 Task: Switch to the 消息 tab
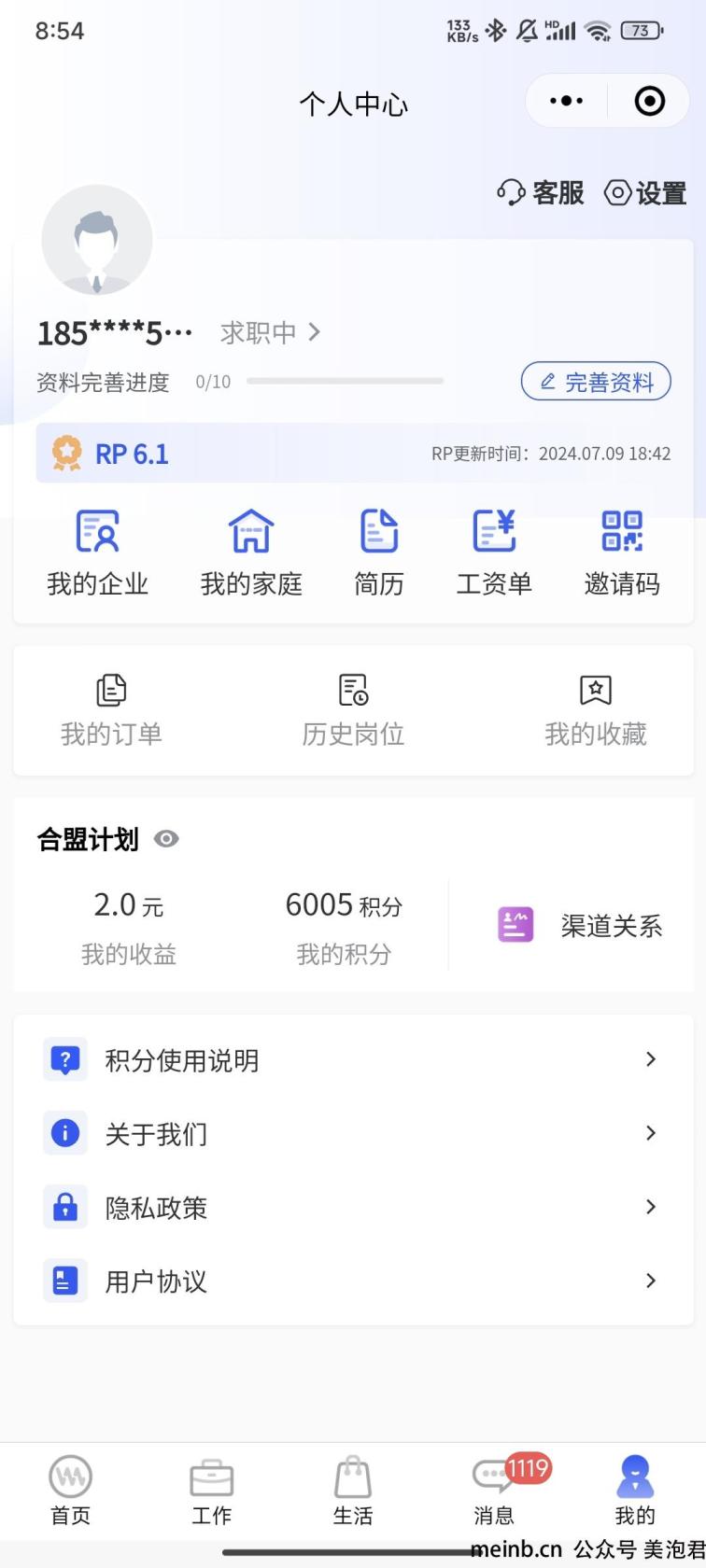coord(495,1490)
